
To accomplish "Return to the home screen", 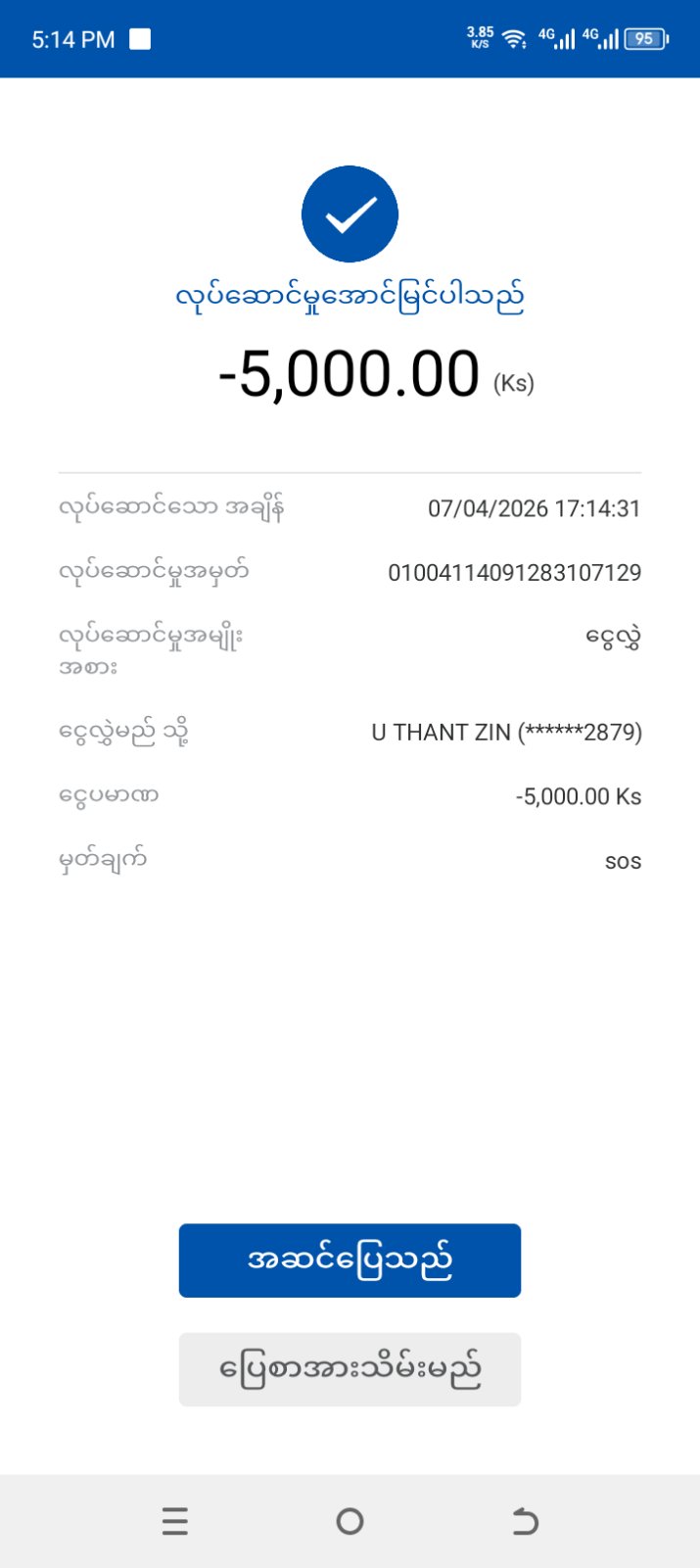I will (x=350, y=1521).
